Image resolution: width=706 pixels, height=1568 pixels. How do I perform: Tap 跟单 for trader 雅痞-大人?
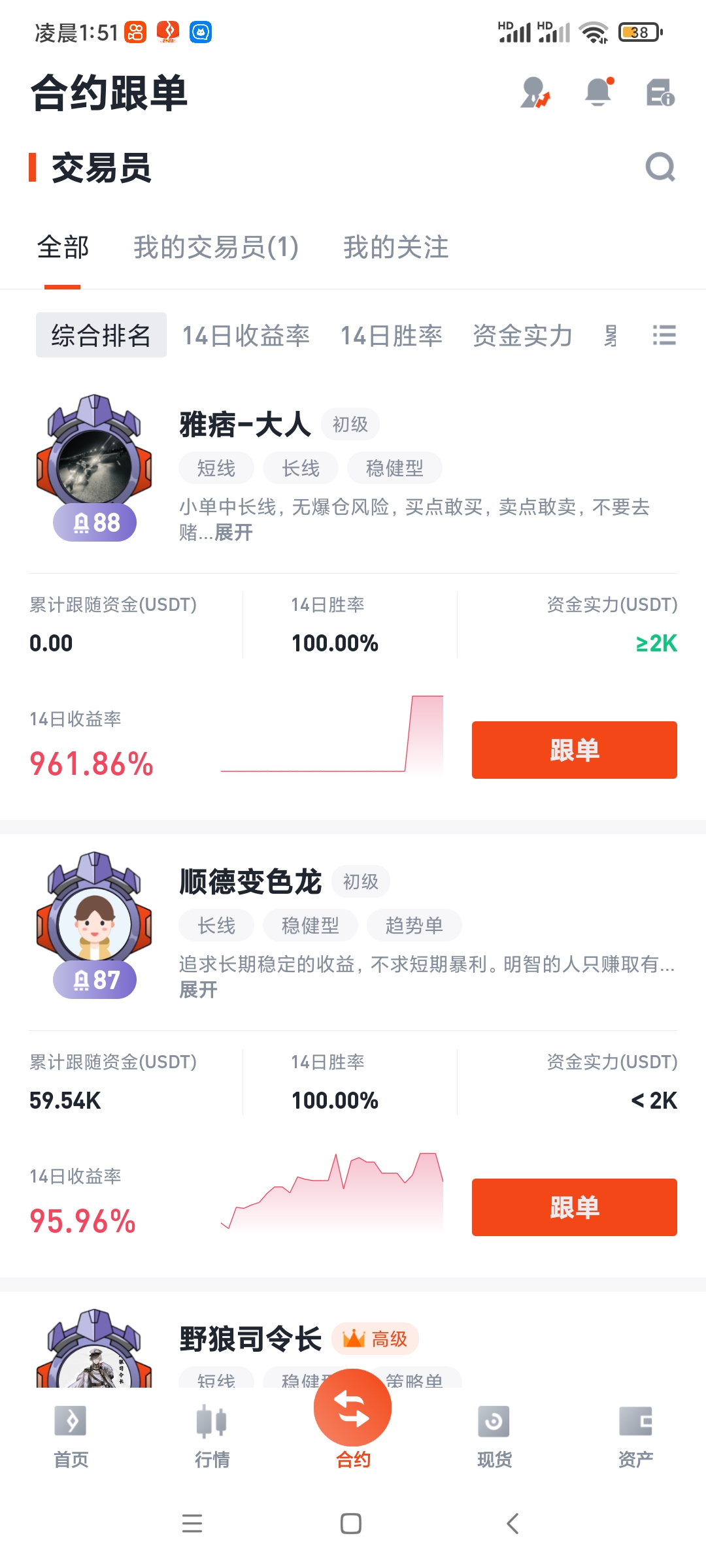pos(574,750)
